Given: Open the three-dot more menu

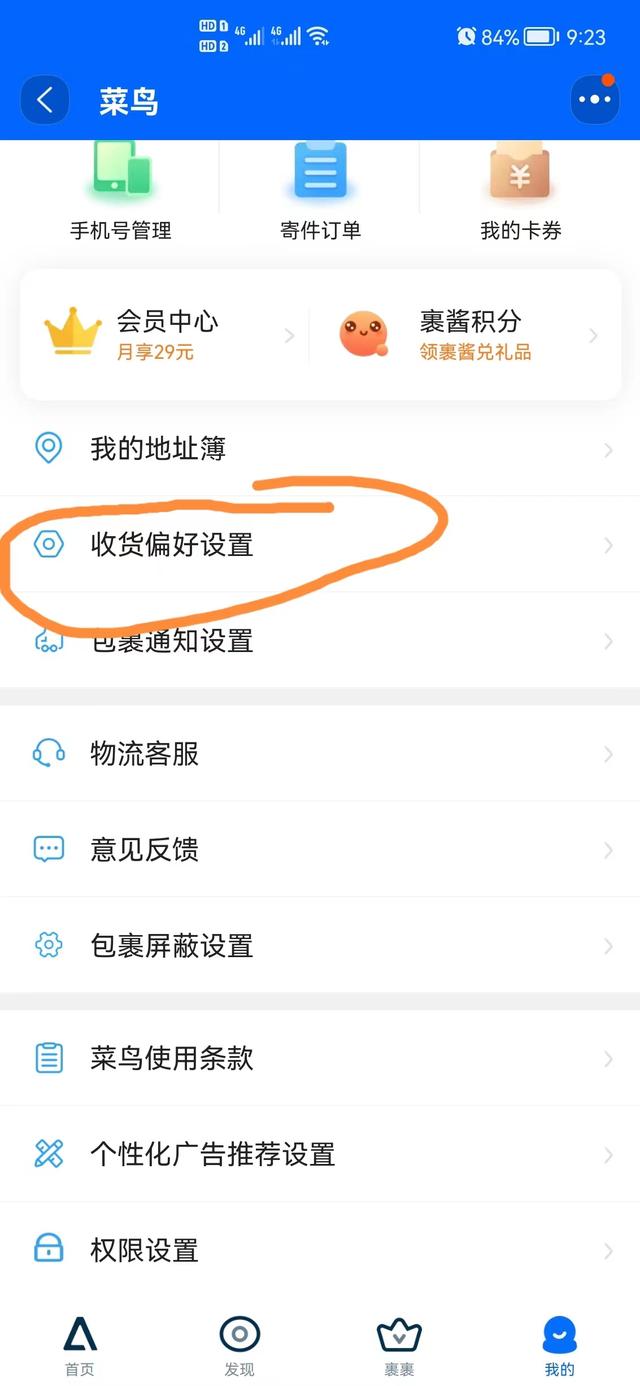Looking at the screenshot, I should [595, 100].
